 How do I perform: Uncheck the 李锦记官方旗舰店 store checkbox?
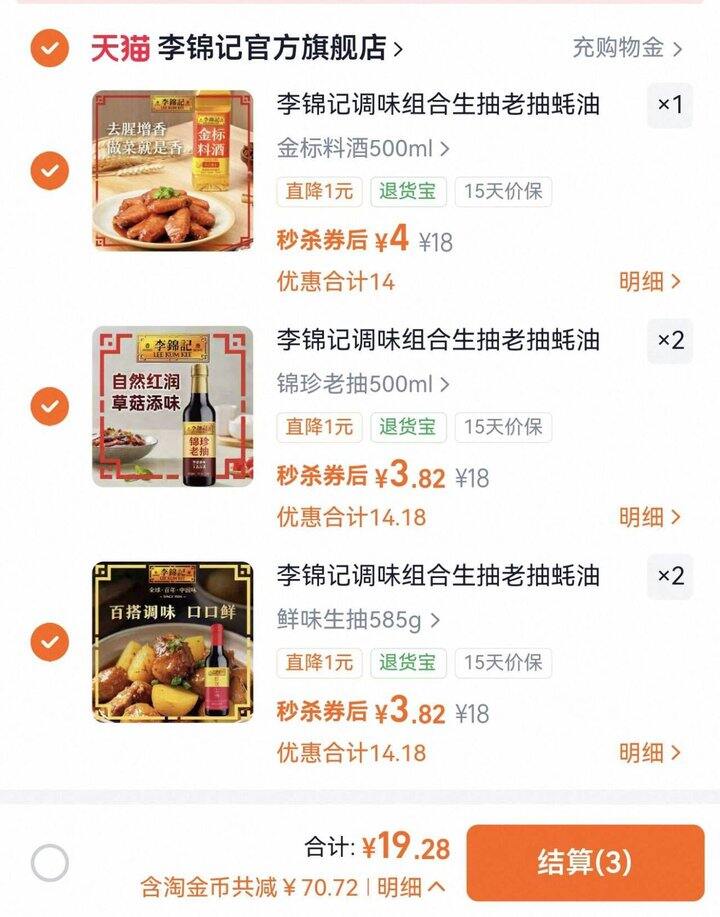[49, 48]
